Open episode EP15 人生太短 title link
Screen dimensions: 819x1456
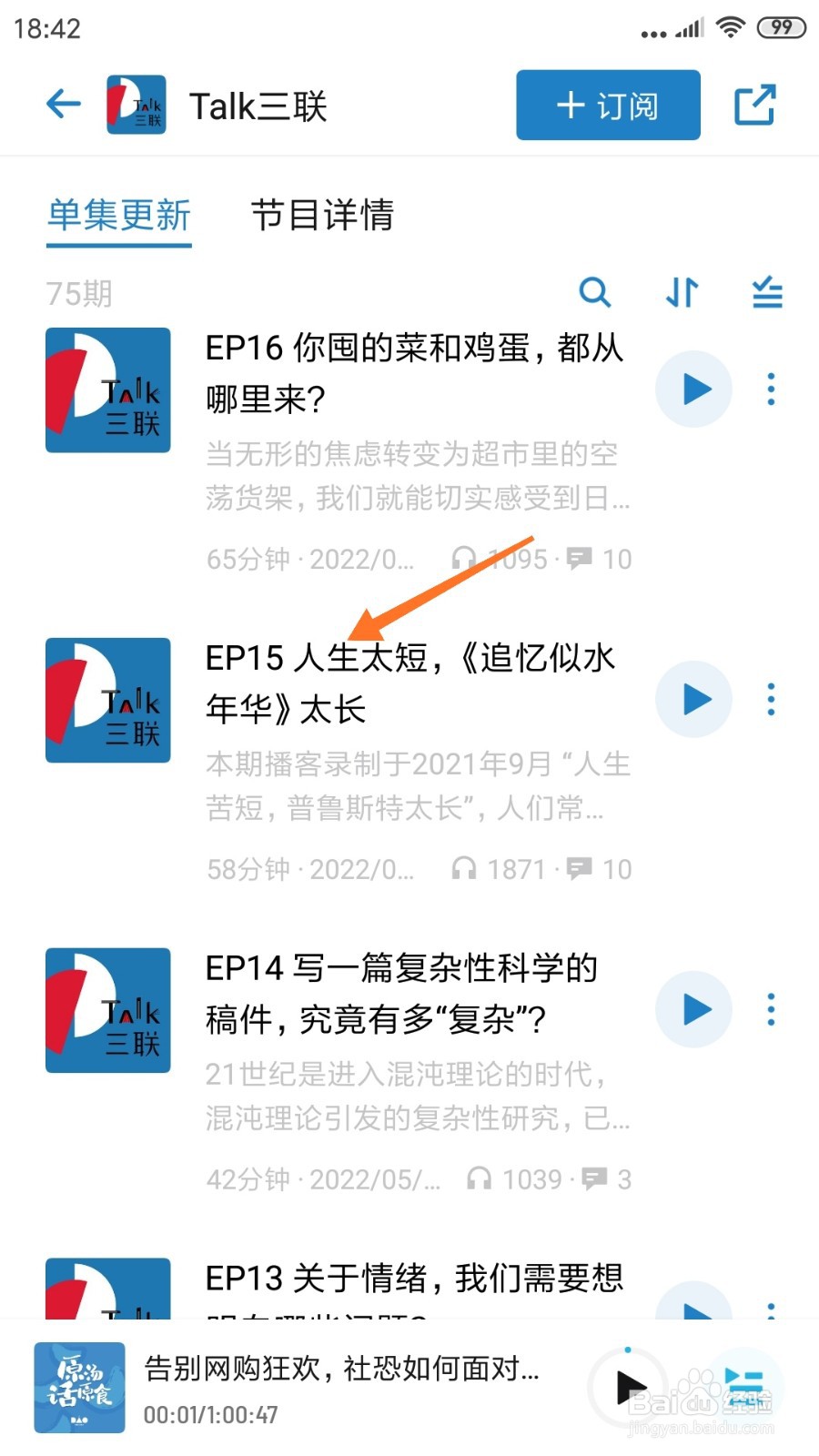[x=409, y=682]
